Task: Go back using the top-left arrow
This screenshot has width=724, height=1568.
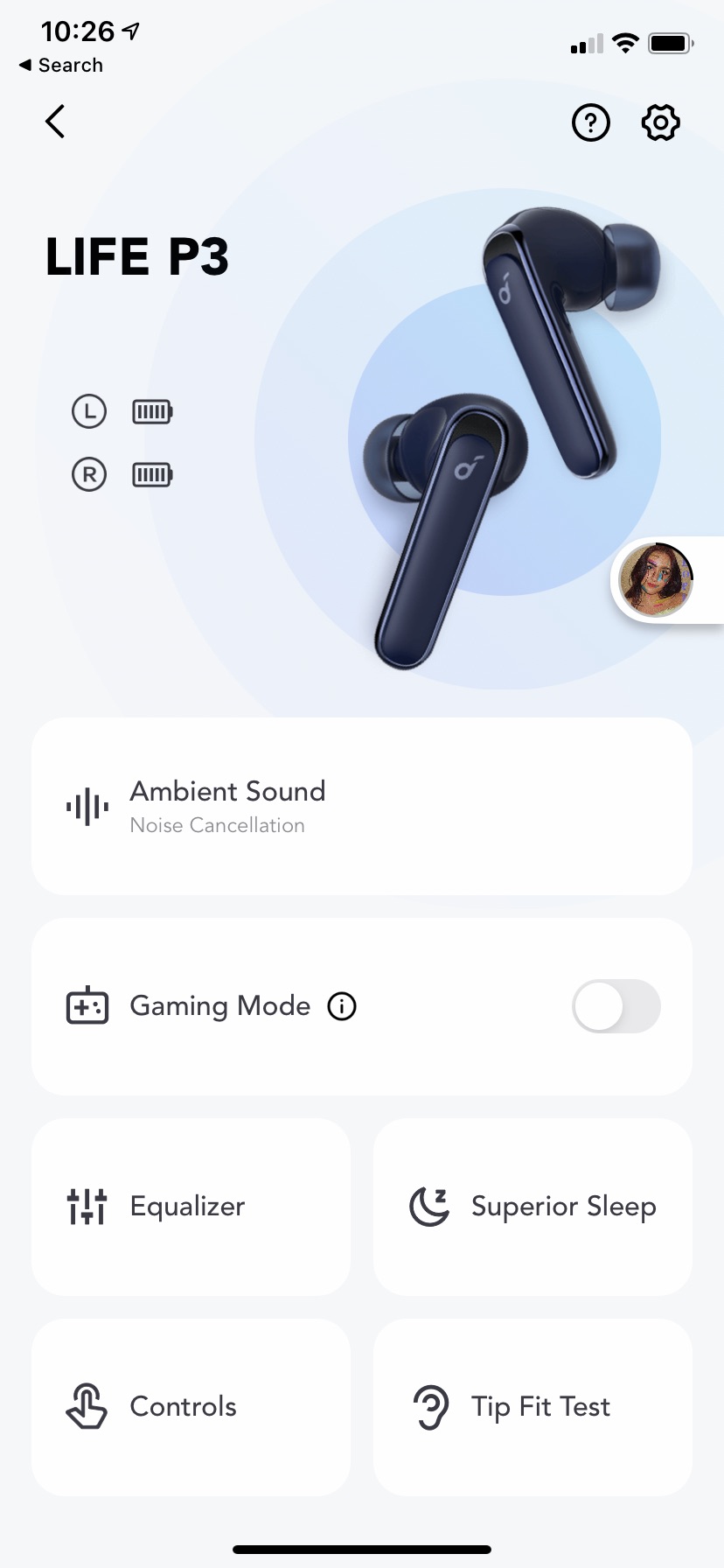Action: pyautogui.click(x=55, y=122)
